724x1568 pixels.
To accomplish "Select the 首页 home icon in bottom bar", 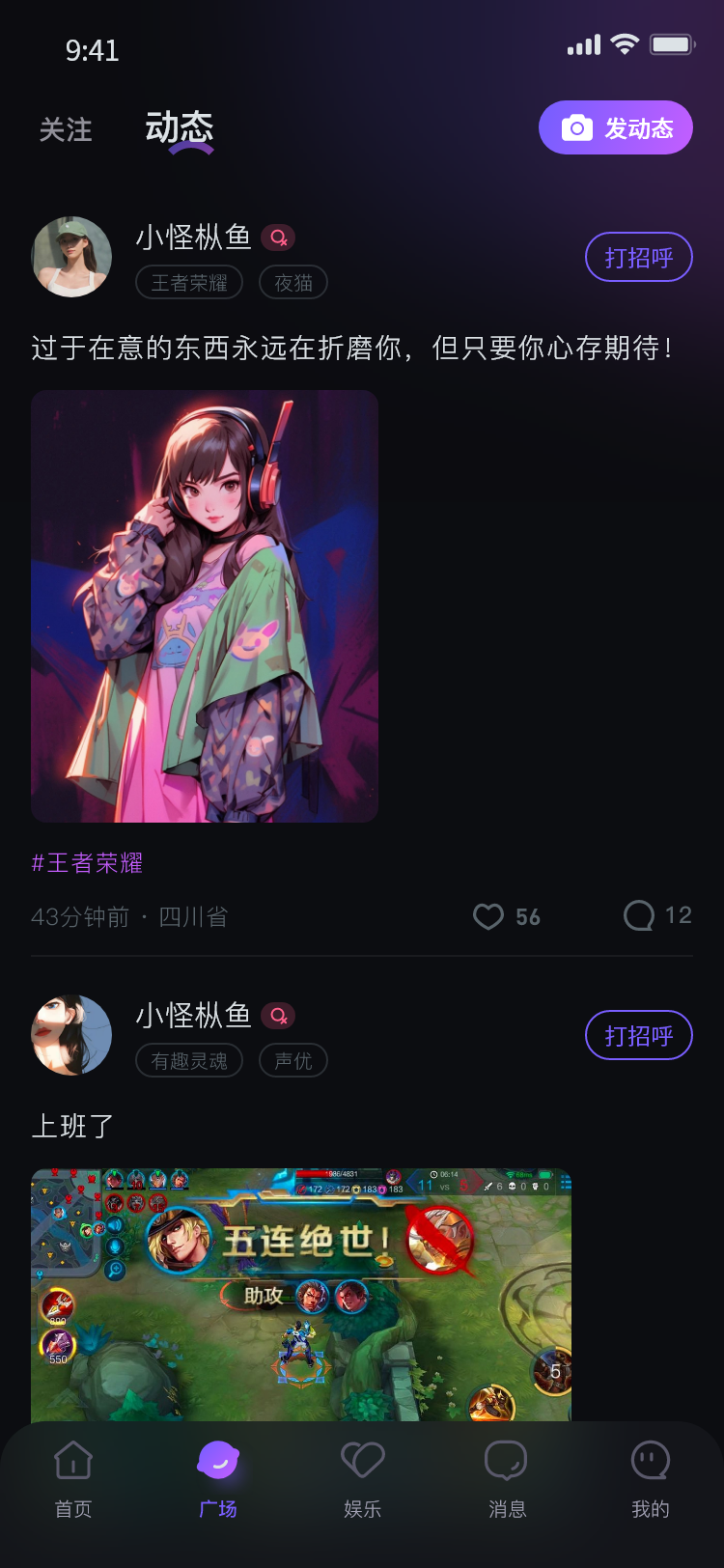I will (72, 1460).
